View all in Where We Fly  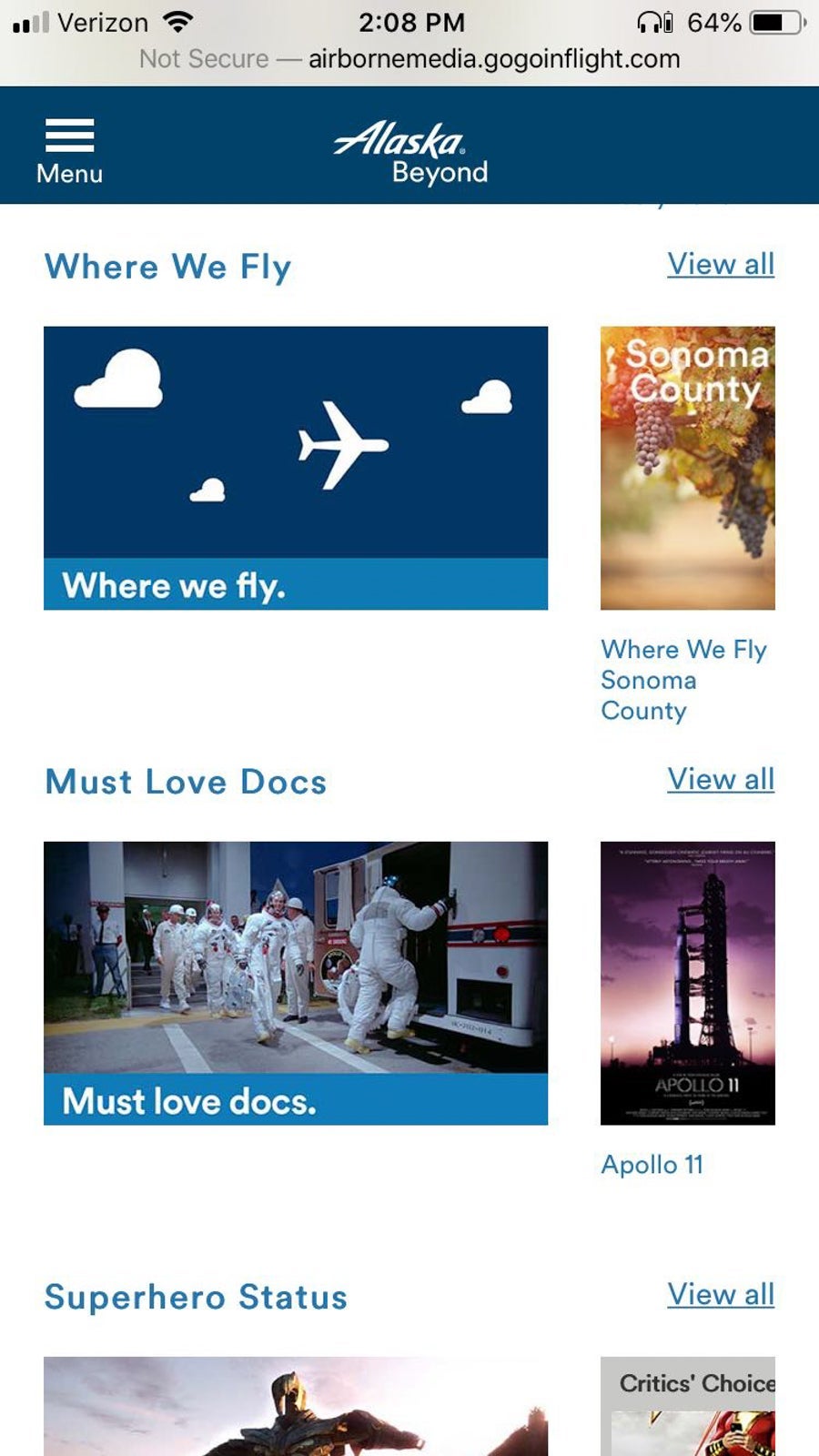(x=720, y=265)
